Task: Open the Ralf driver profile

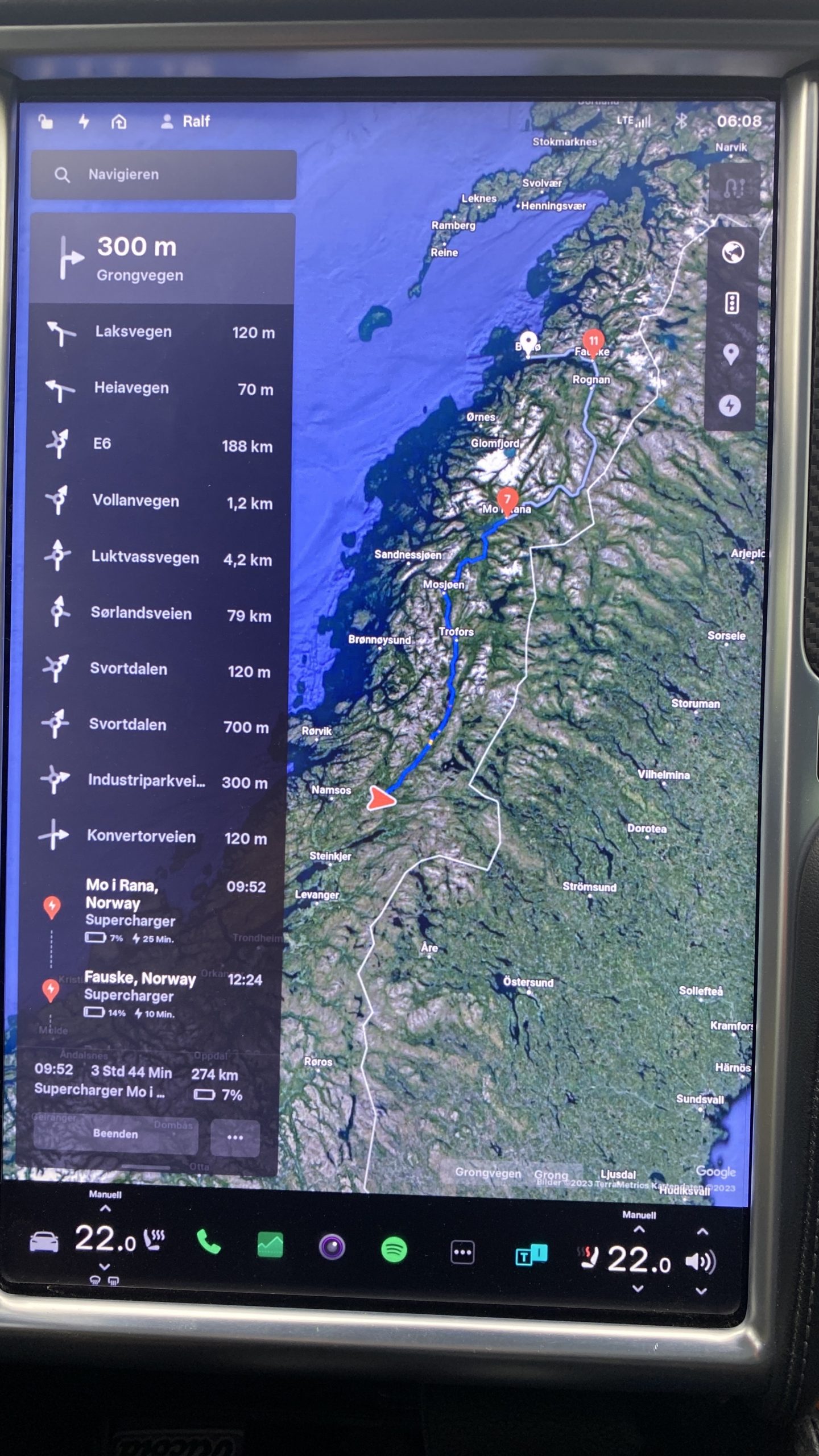Action: (x=185, y=121)
